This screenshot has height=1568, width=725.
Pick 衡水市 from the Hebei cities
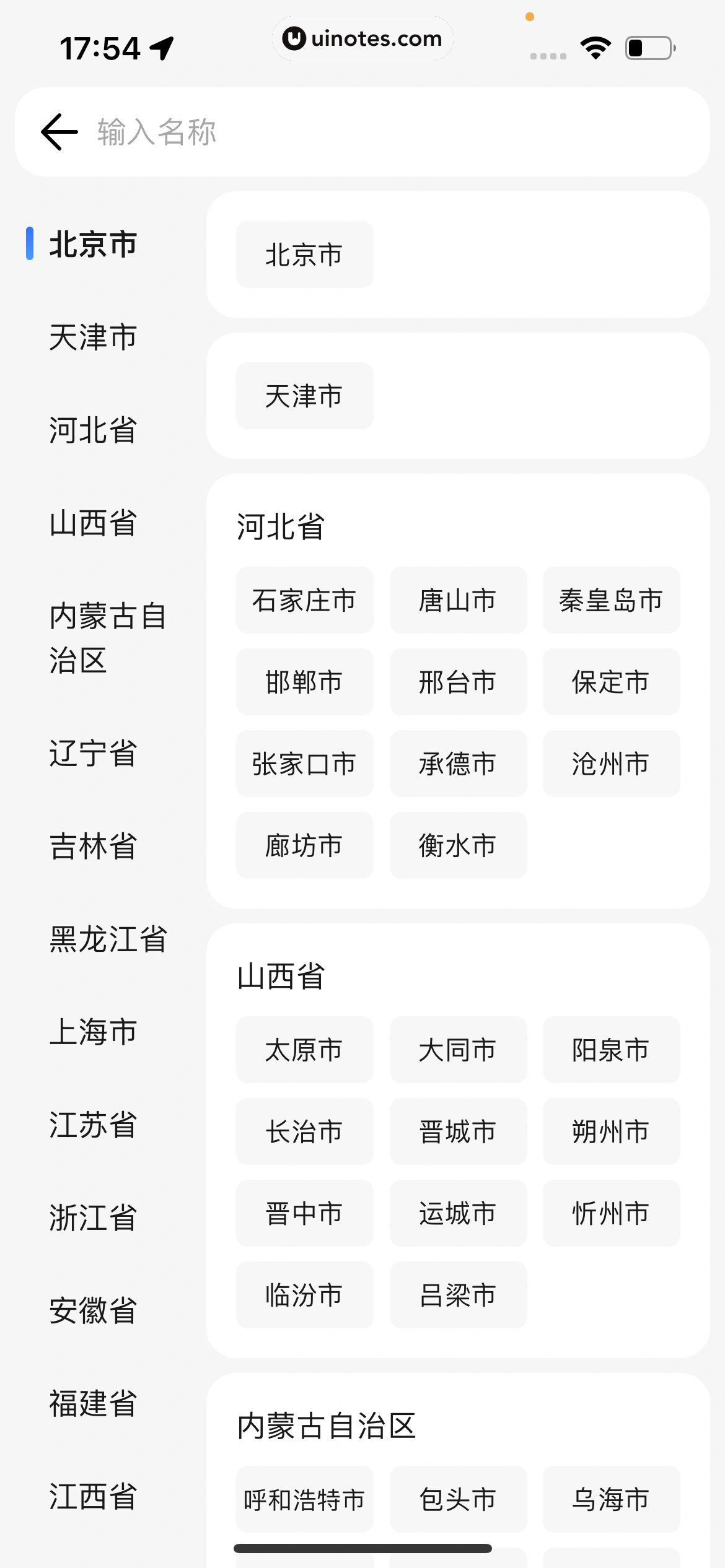[458, 845]
